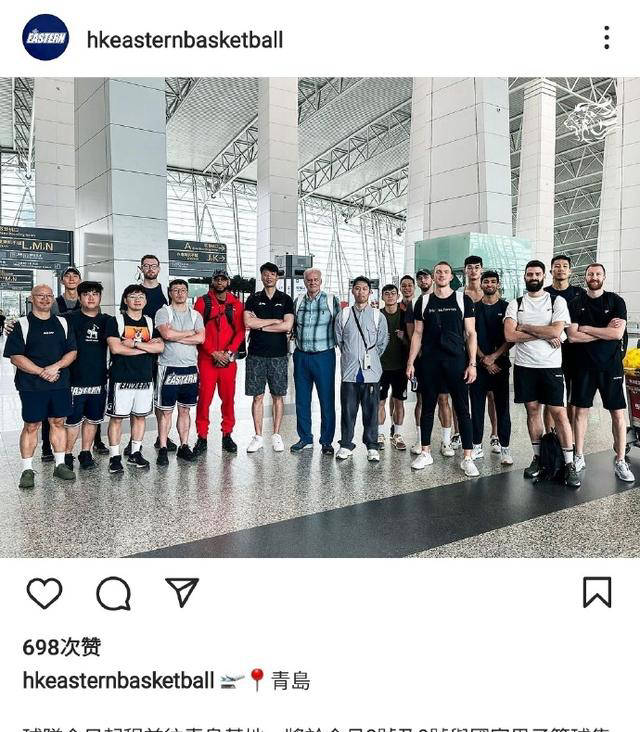This screenshot has height=732, width=640.
Task: Bookmark this post
Action: (596, 592)
